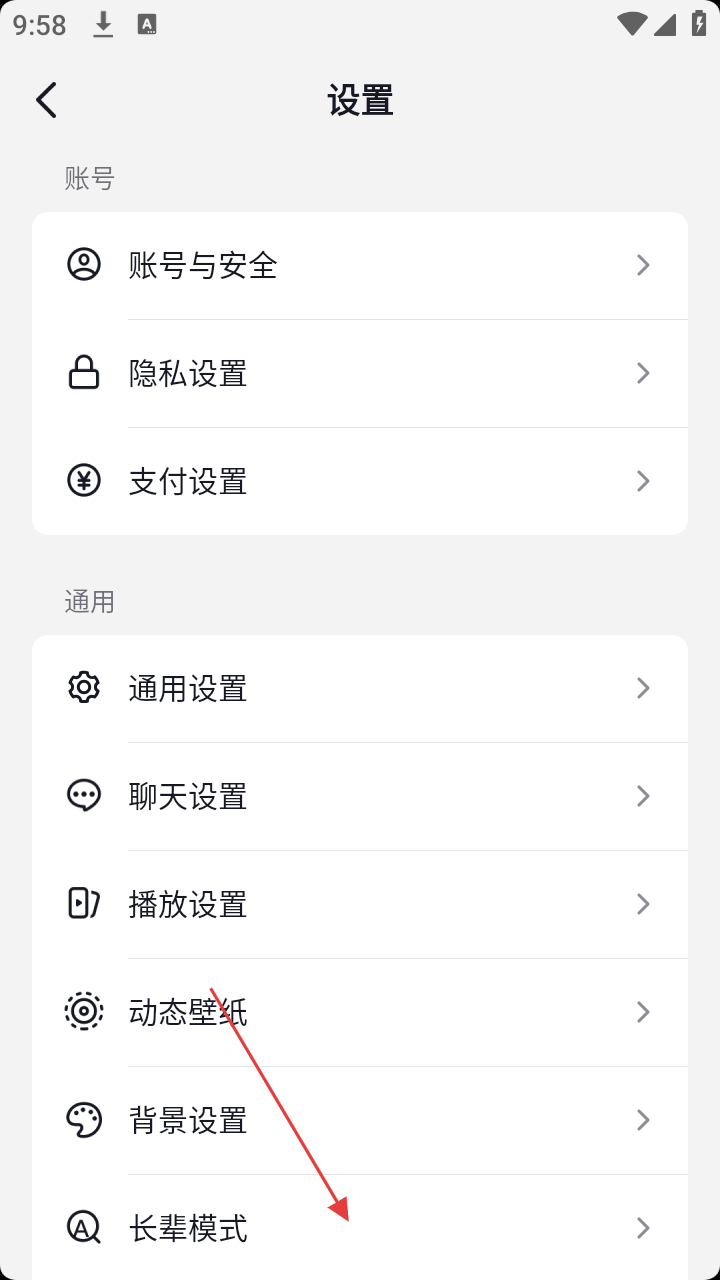
Task: Open 通用设置
Action: click(360, 689)
